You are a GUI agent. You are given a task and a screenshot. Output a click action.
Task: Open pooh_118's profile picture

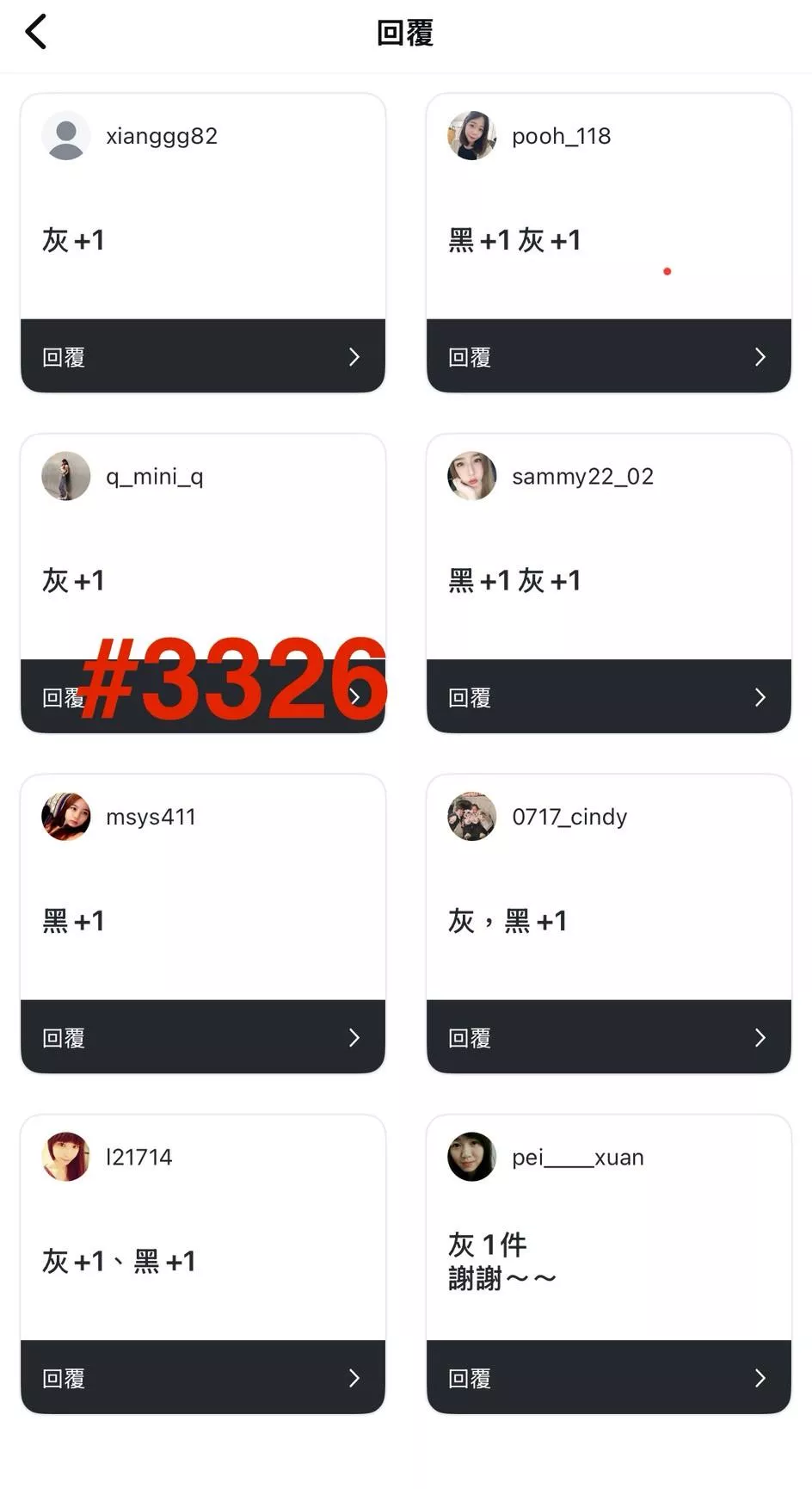[471, 135]
